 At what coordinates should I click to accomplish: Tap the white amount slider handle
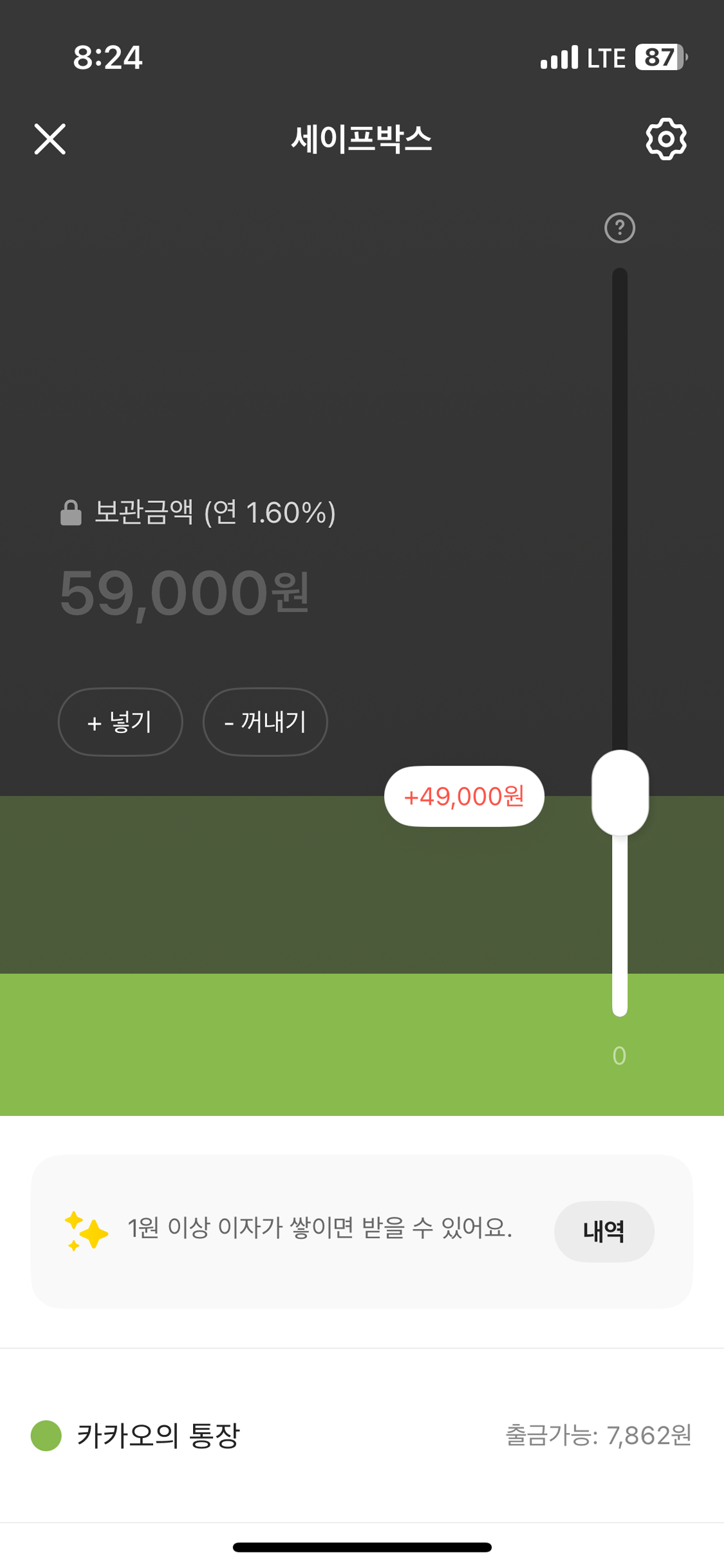point(620,792)
